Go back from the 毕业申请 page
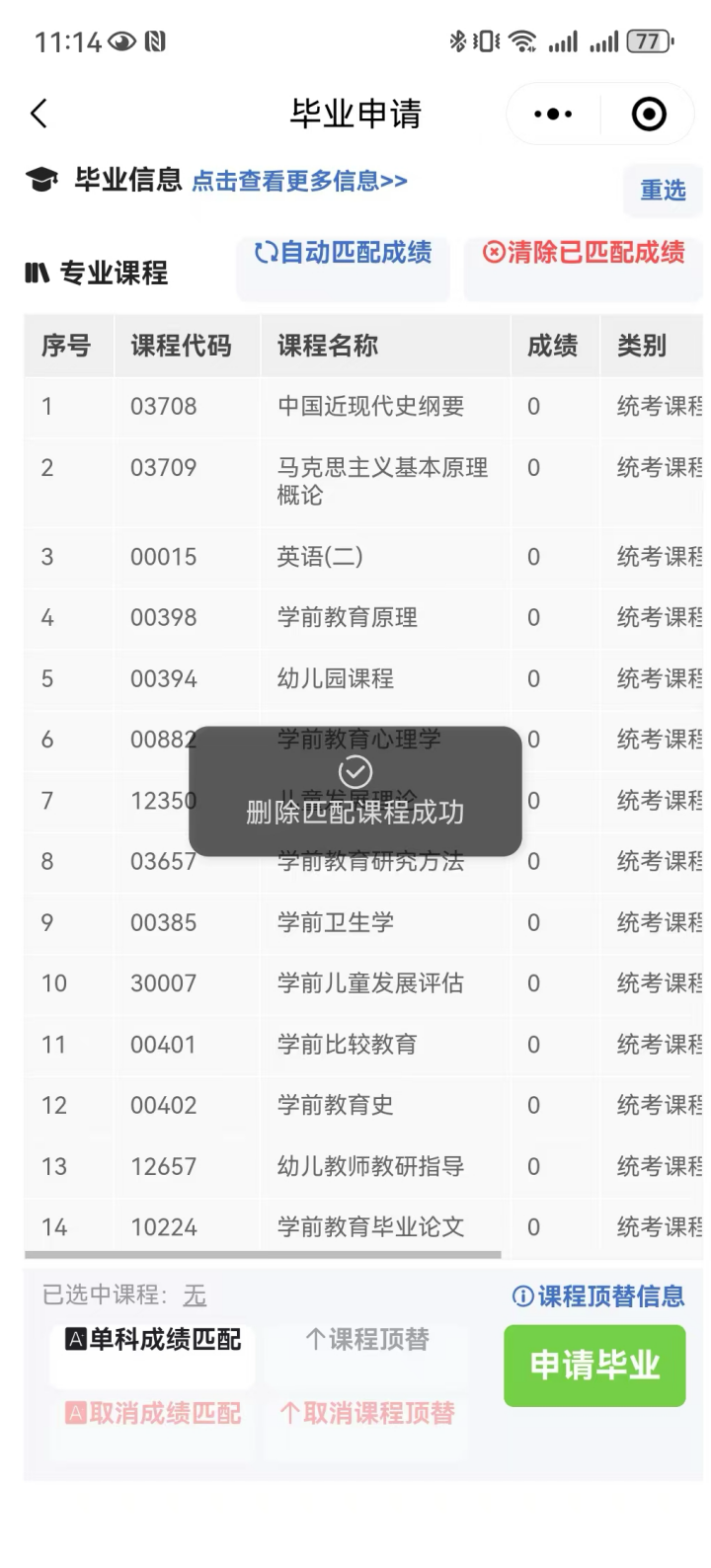This screenshot has height=1568, width=711. [x=39, y=115]
